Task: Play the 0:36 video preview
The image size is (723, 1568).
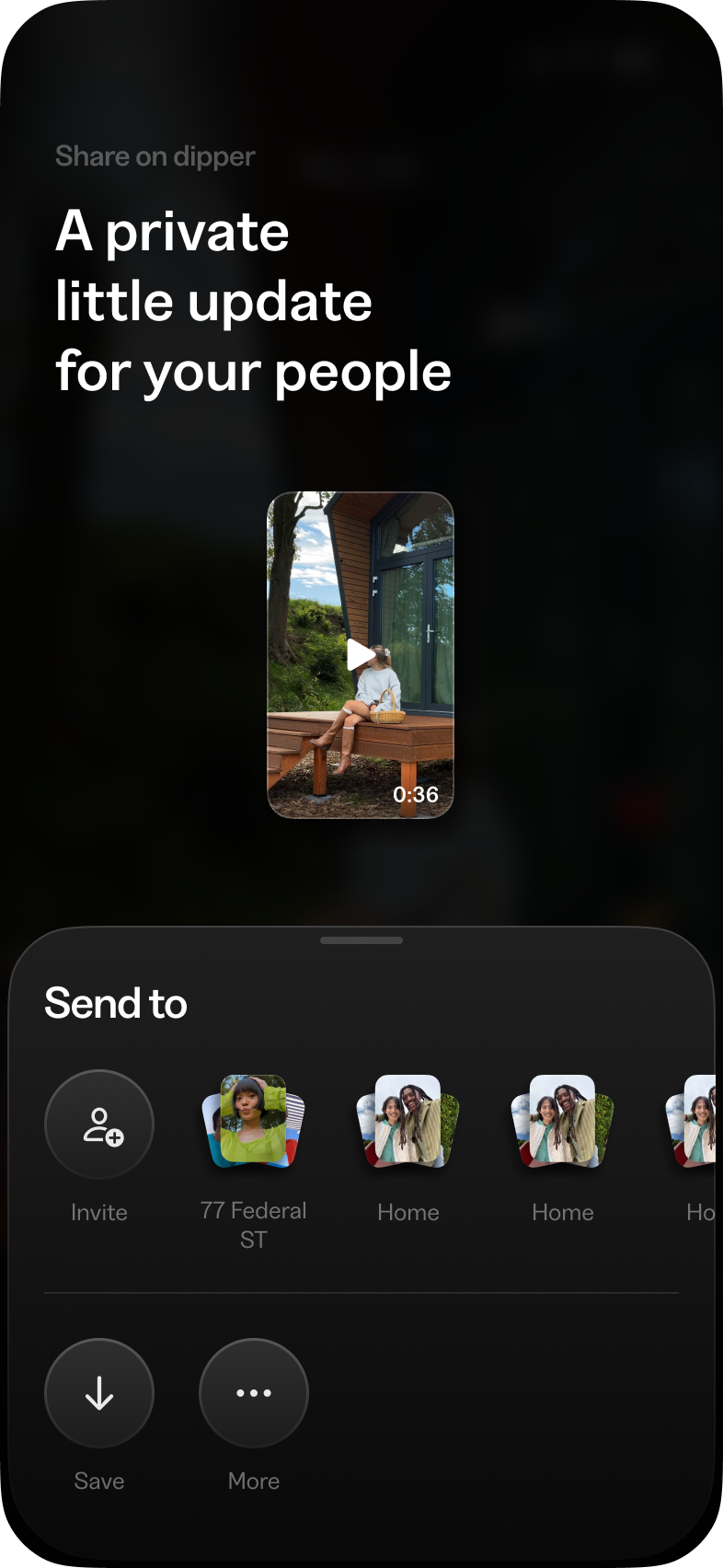Action: [x=360, y=655]
